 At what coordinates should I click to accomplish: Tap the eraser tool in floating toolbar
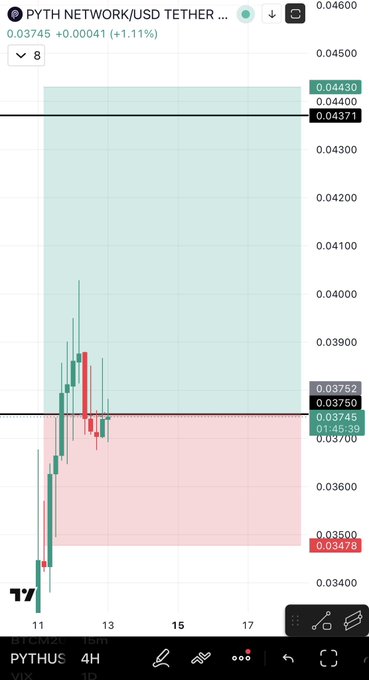pos(353,621)
